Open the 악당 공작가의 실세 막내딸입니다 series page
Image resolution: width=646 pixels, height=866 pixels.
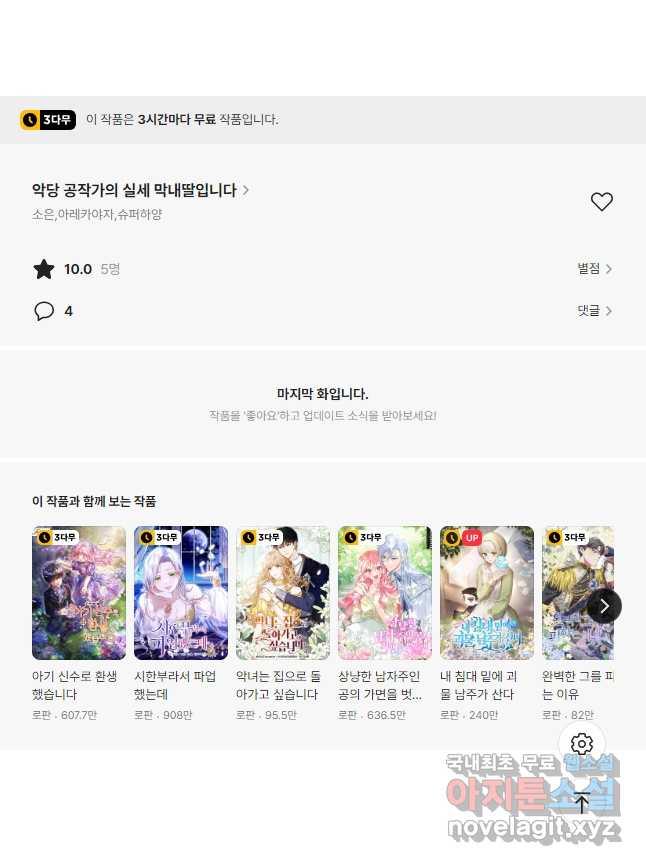[140, 190]
